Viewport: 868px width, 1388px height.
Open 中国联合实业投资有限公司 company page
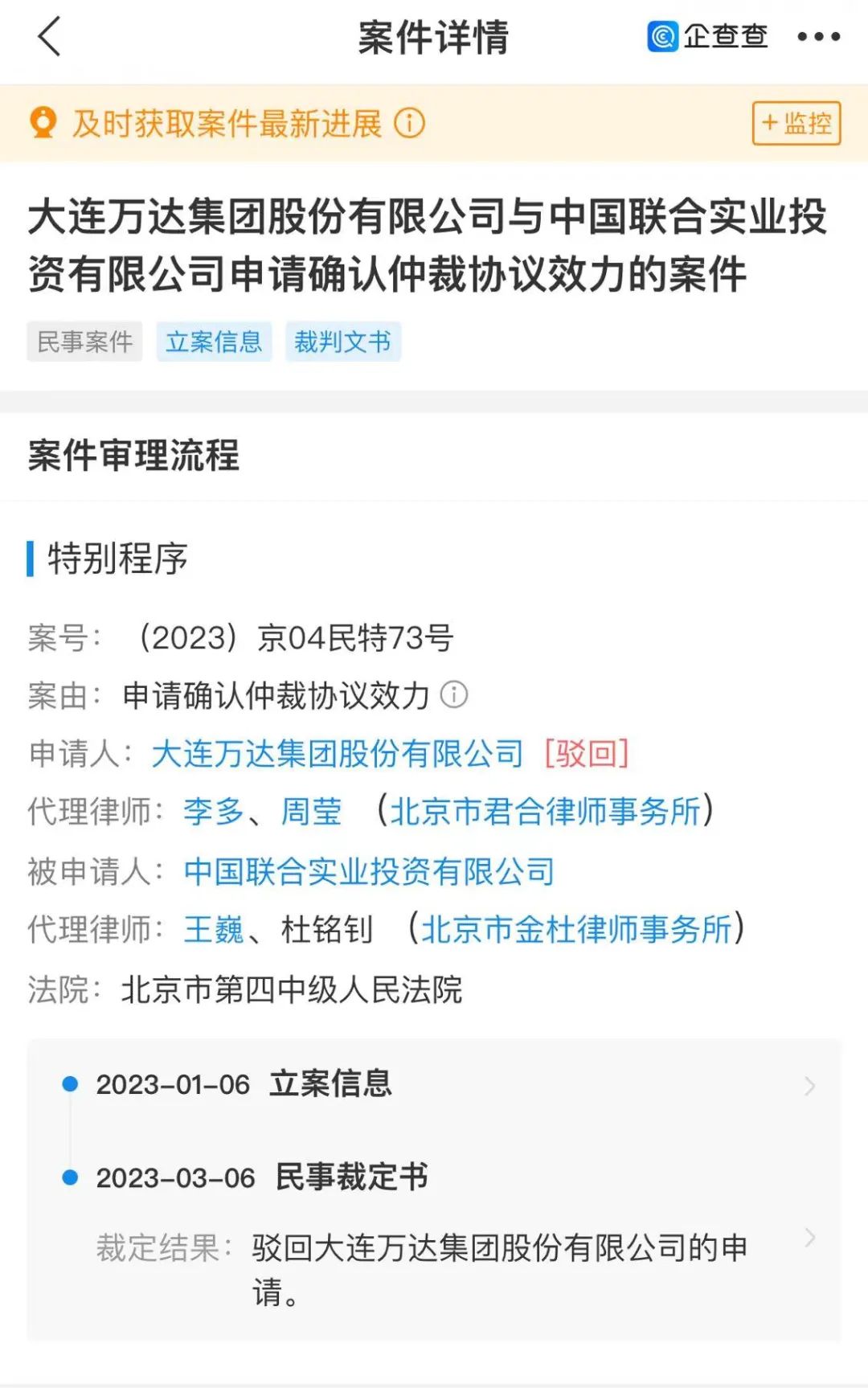point(369,871)
